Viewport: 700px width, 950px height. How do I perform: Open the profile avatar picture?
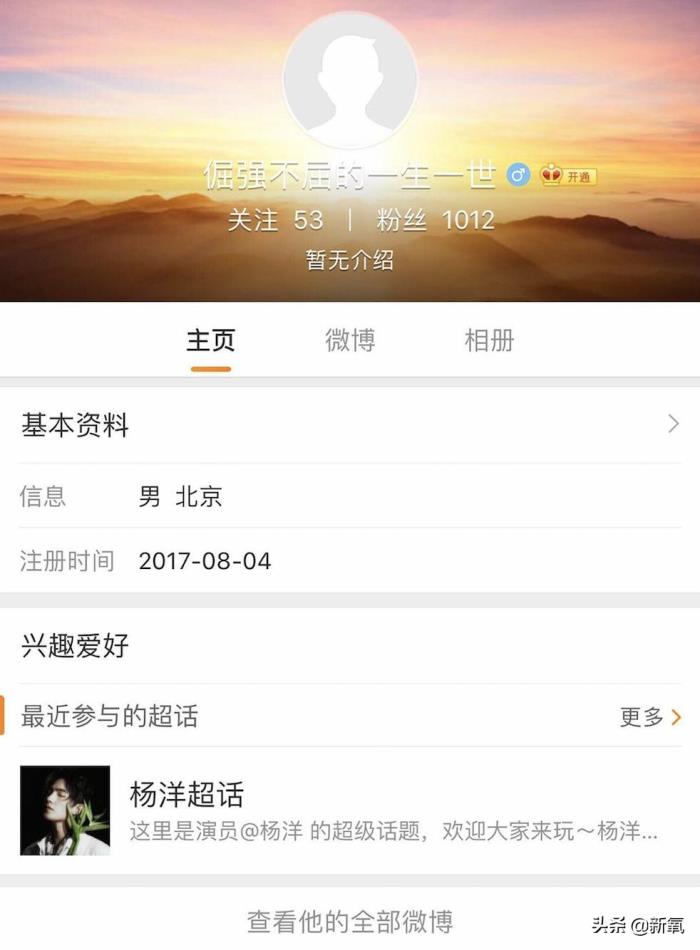click(350, 81)
